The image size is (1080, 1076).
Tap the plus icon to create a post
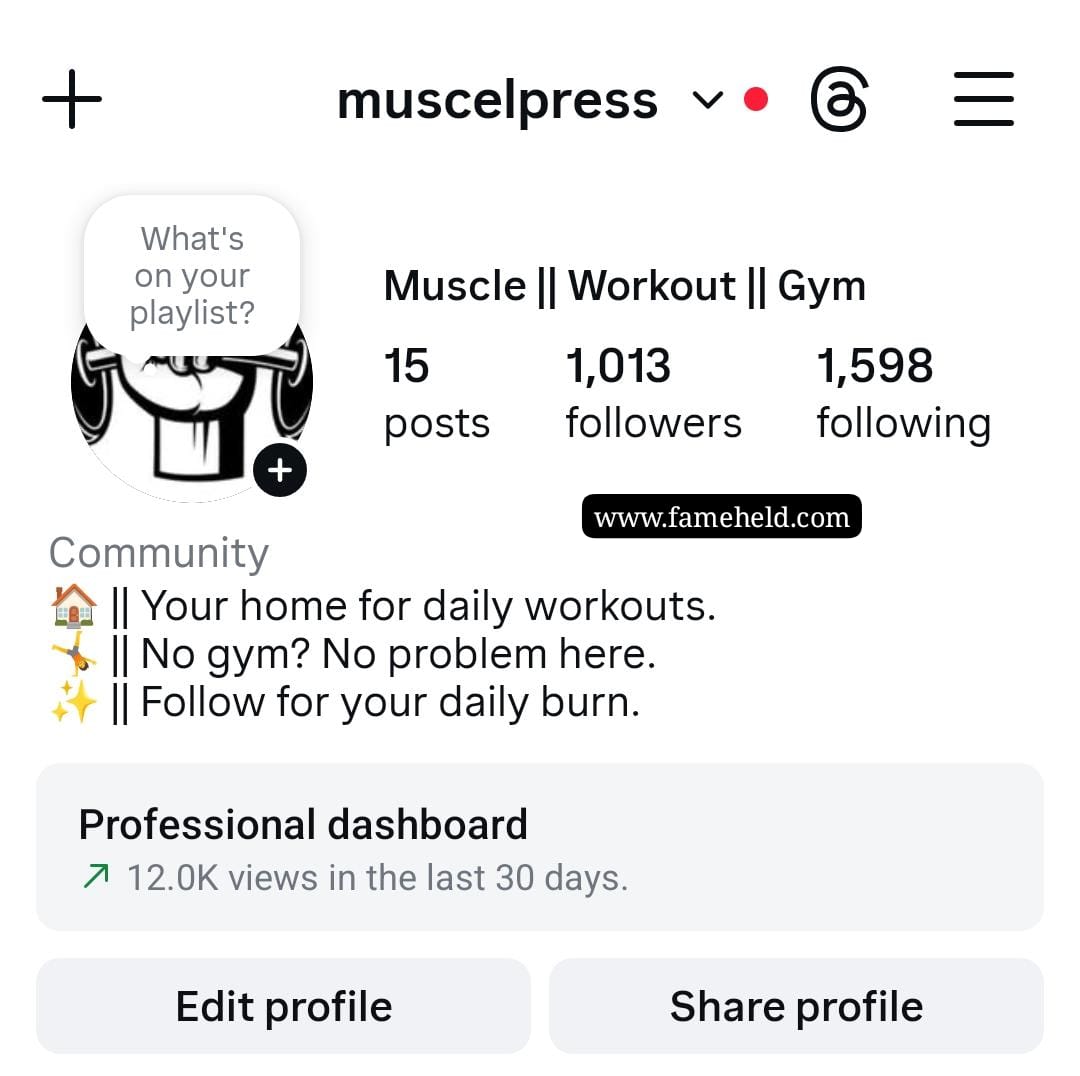point(72,99)
